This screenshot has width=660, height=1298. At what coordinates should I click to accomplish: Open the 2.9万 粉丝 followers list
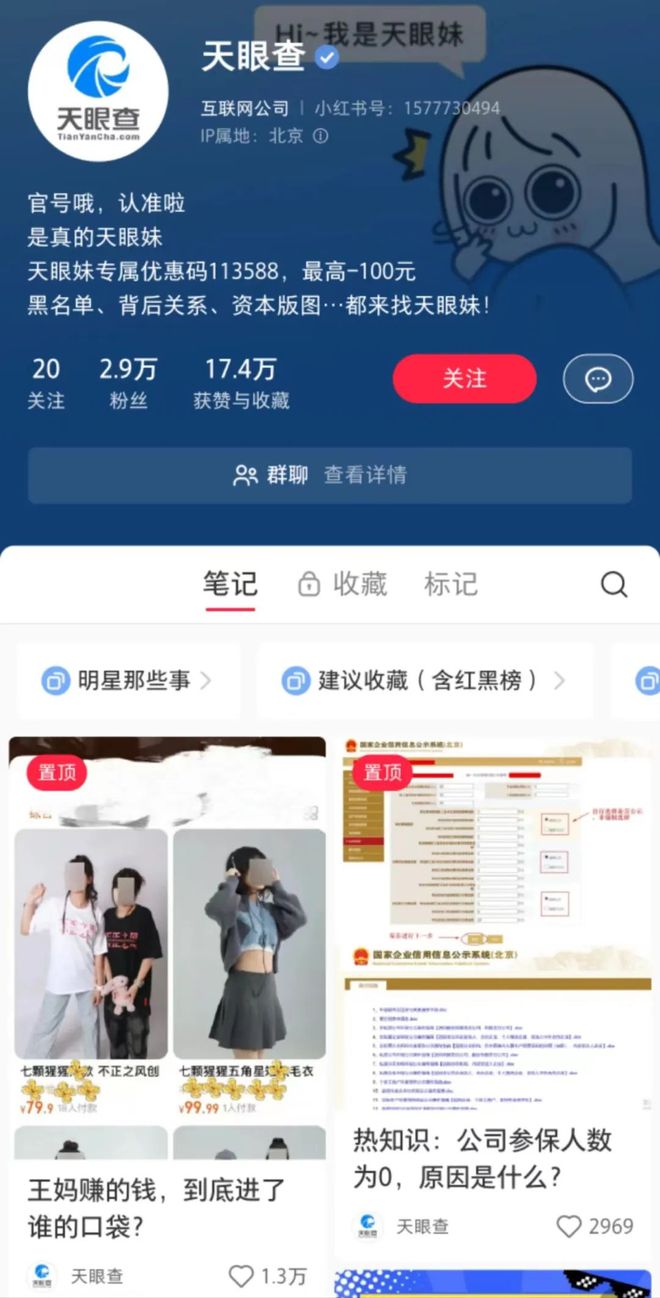coord(128,383)
